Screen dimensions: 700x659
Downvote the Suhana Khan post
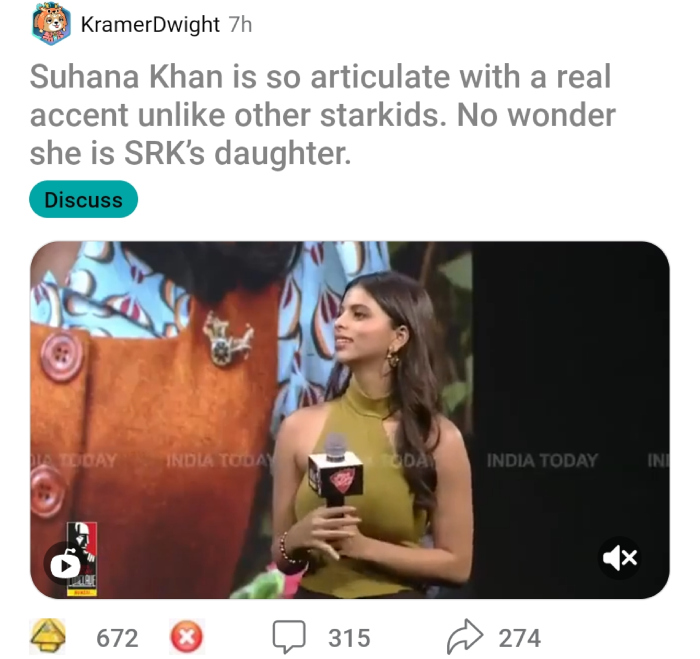(x=185, y=637)
